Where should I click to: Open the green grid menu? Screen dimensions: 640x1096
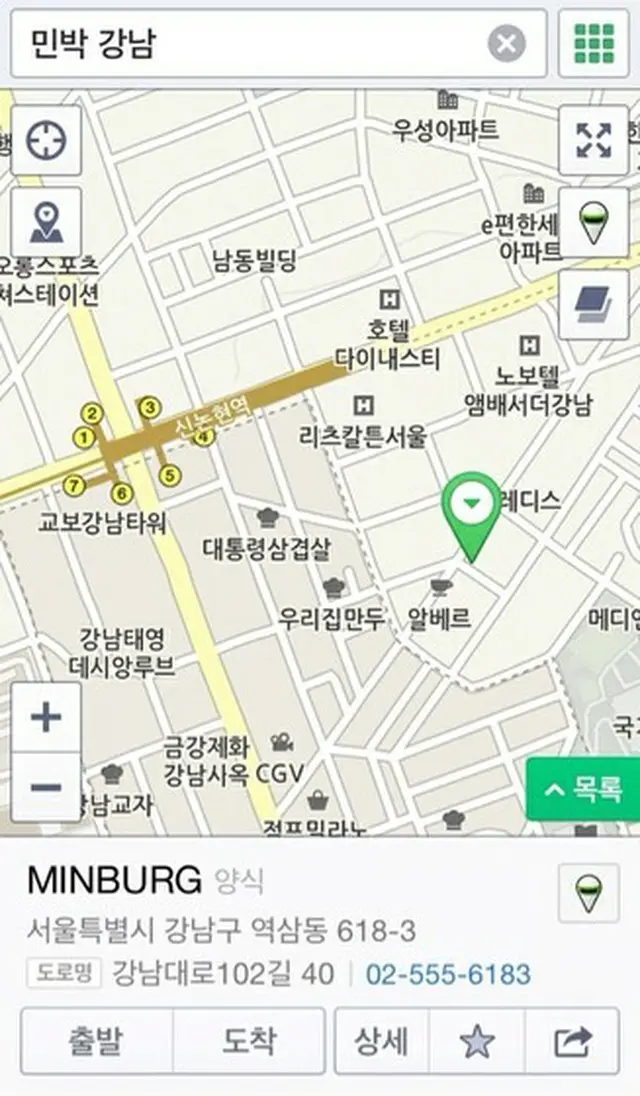pyautogui.click(x=593, y=43)
